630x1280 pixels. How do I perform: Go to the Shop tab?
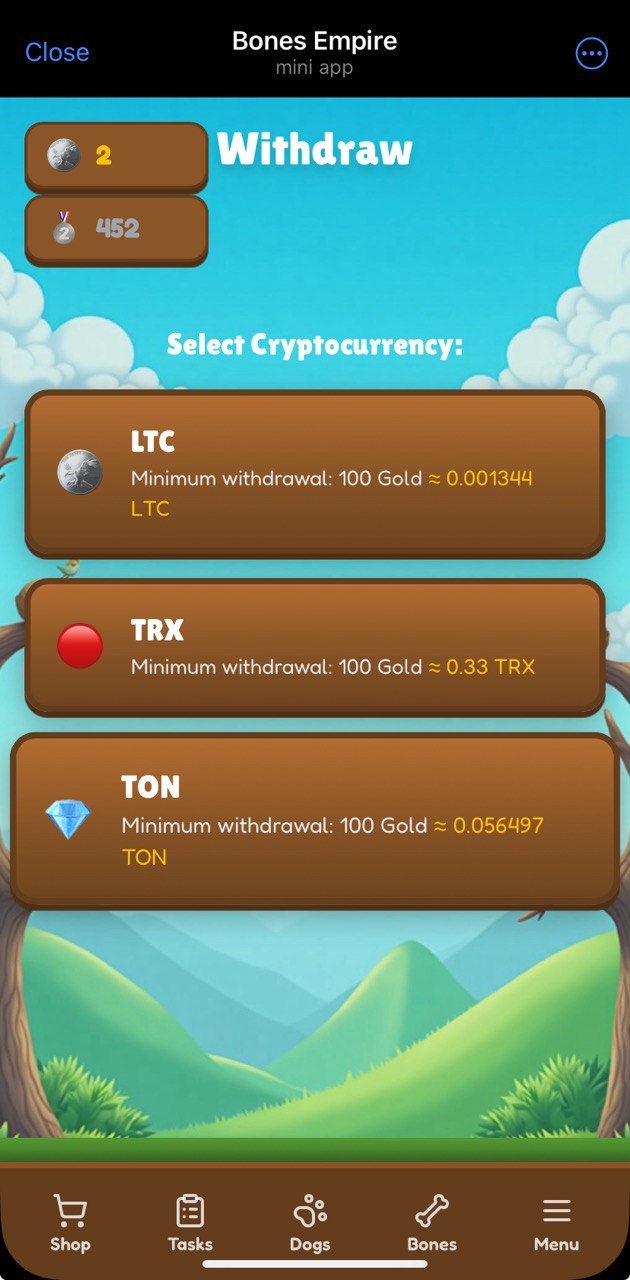(70, 1223)
